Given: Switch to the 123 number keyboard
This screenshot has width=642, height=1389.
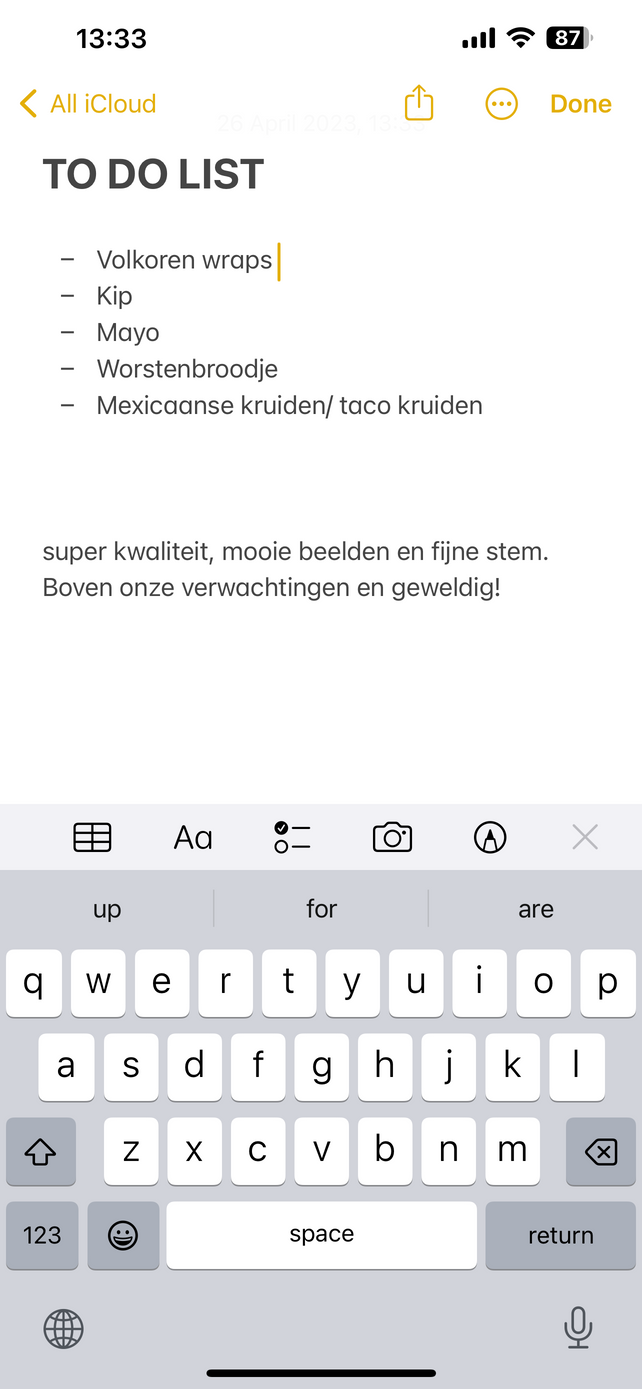Looking at the screenshot, I should pos(42,1236).
